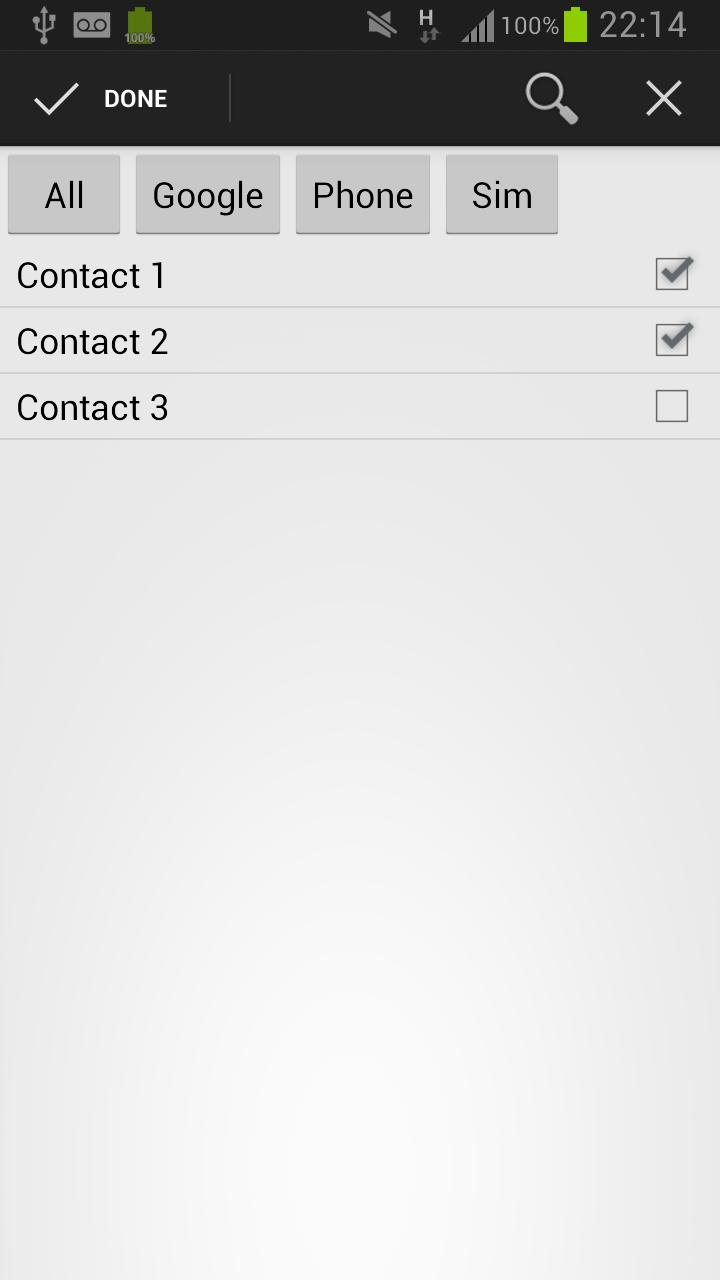Open the search magnifier
The width and height of the screenshot is (720, 1280).
[551, 99]
